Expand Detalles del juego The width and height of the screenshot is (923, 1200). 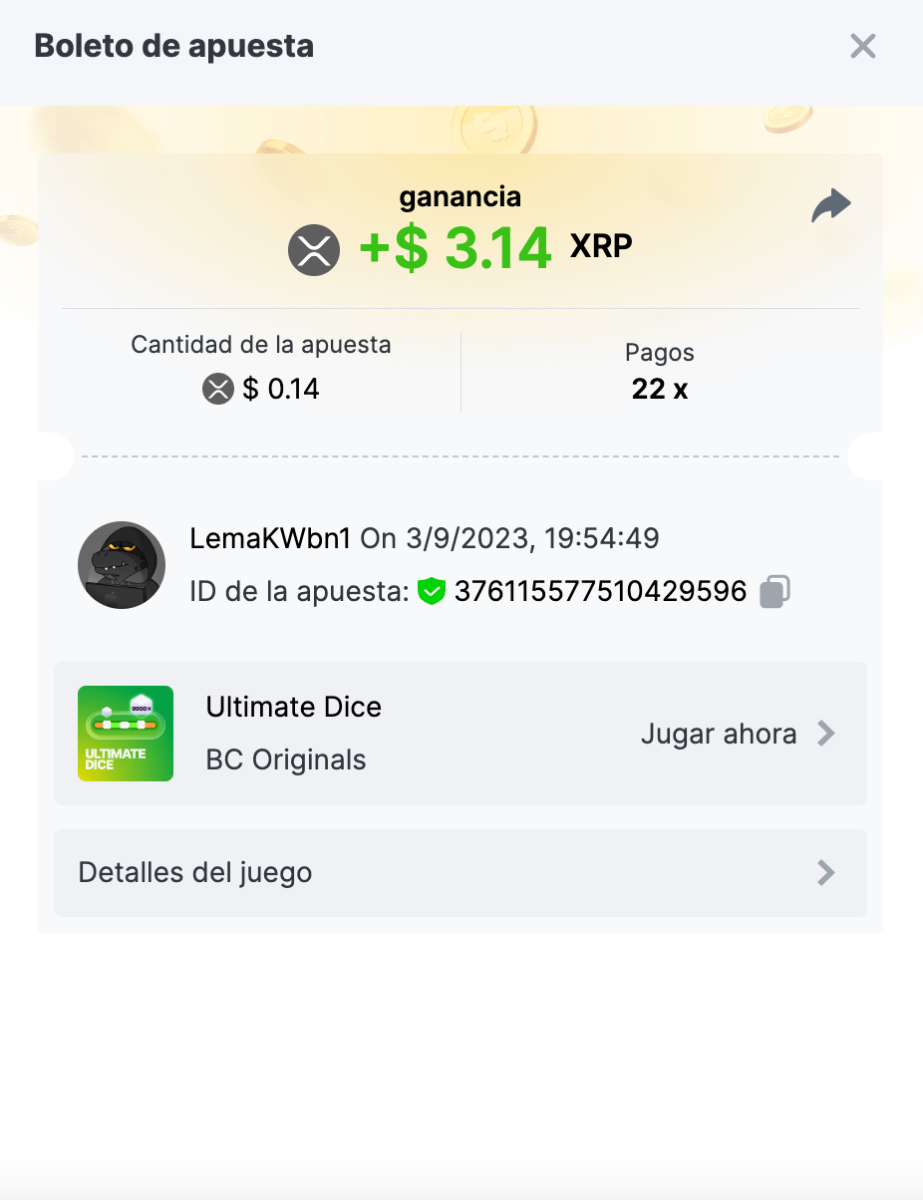coord(460,873)
